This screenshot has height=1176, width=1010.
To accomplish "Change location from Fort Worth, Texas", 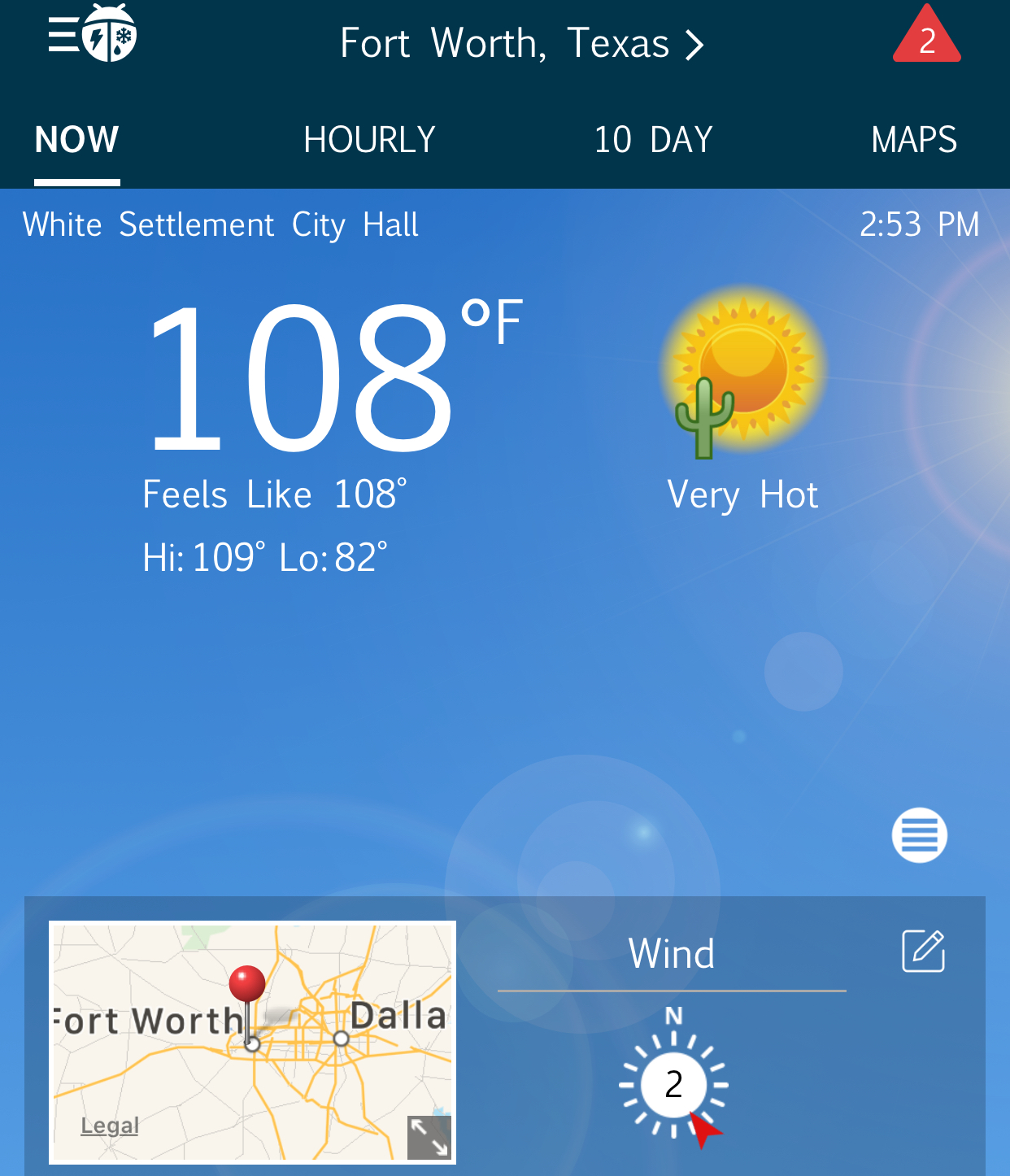I will 520,43.
